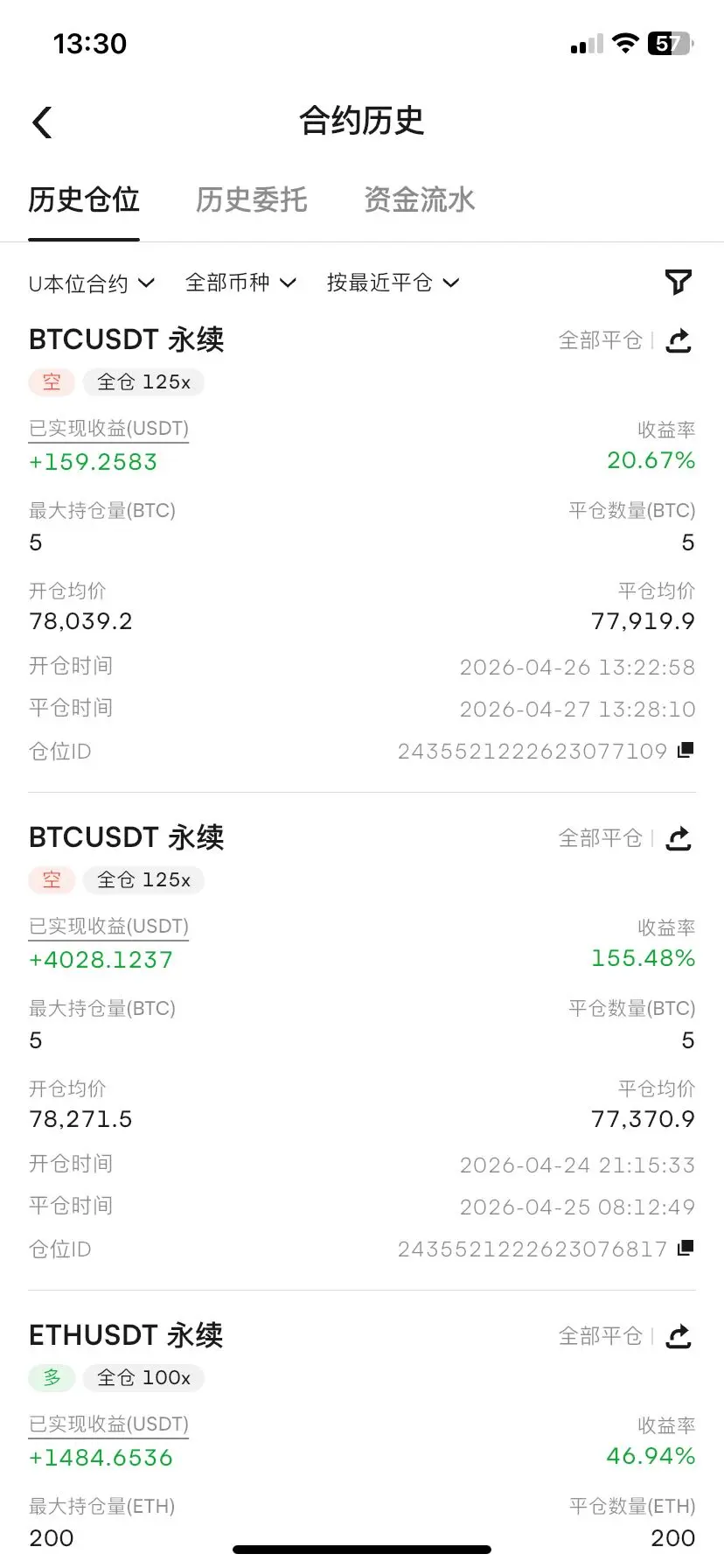Expand the 全部币种 coin filter
The height and width of the screenshot is (1568, 724).
tap(241, 283)
